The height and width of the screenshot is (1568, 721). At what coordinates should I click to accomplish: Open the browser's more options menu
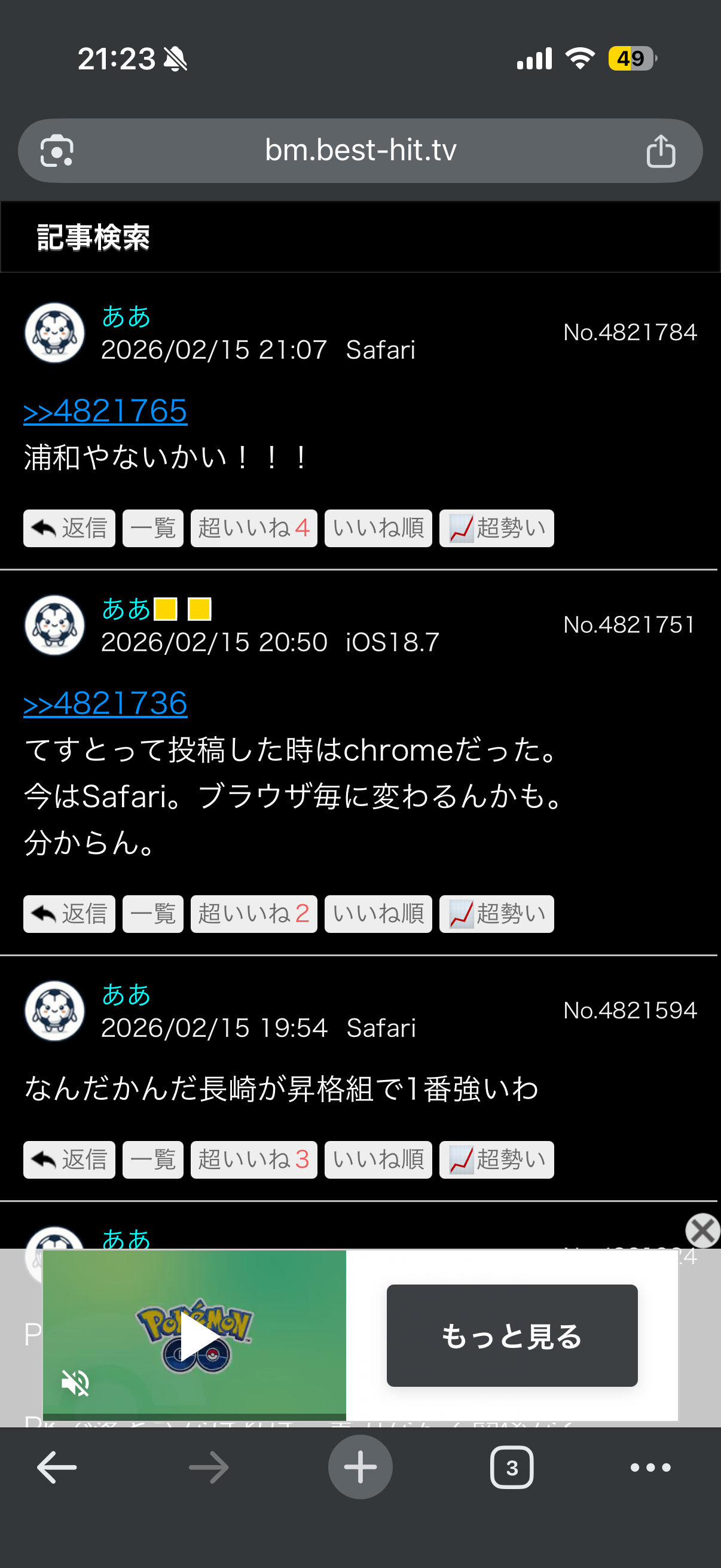650,1468
